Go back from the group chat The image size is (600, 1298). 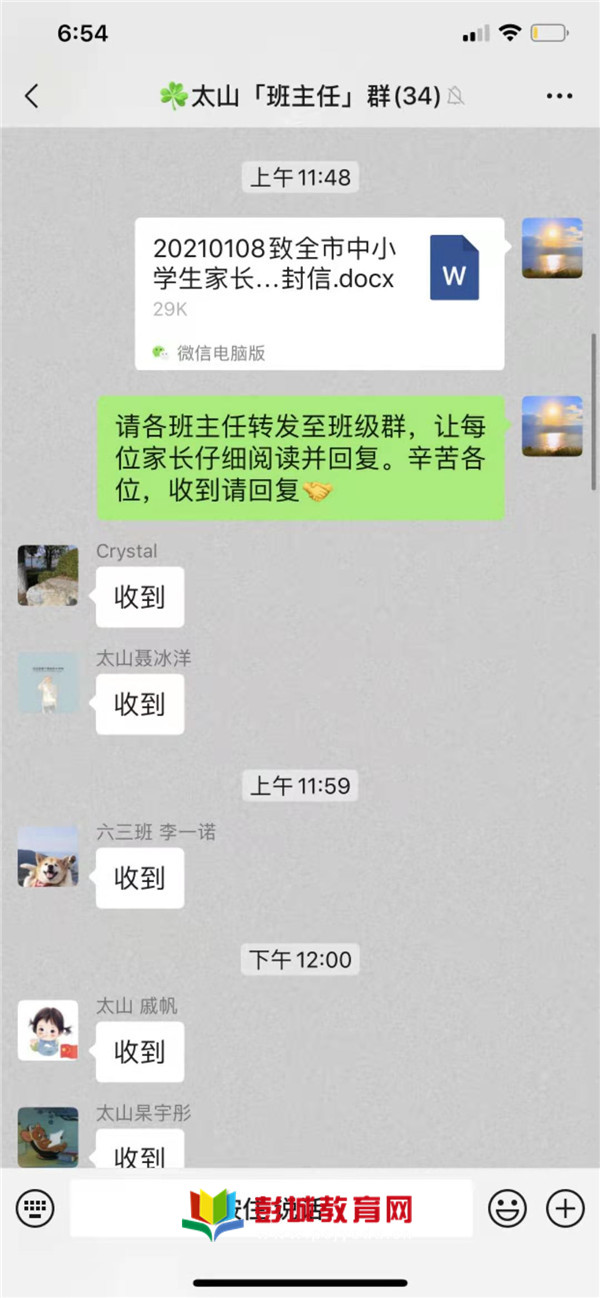pos(31,96)
